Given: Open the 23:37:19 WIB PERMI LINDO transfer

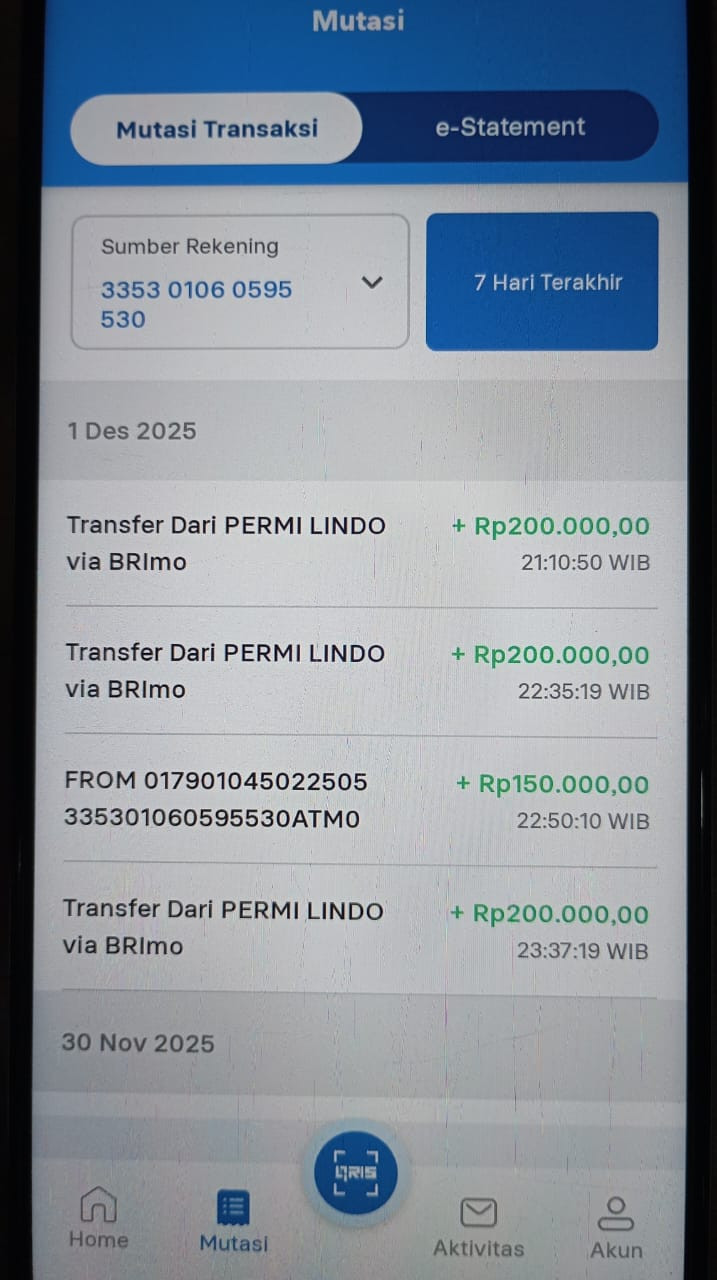Looking at the screenshot, I should pos(357,928).
